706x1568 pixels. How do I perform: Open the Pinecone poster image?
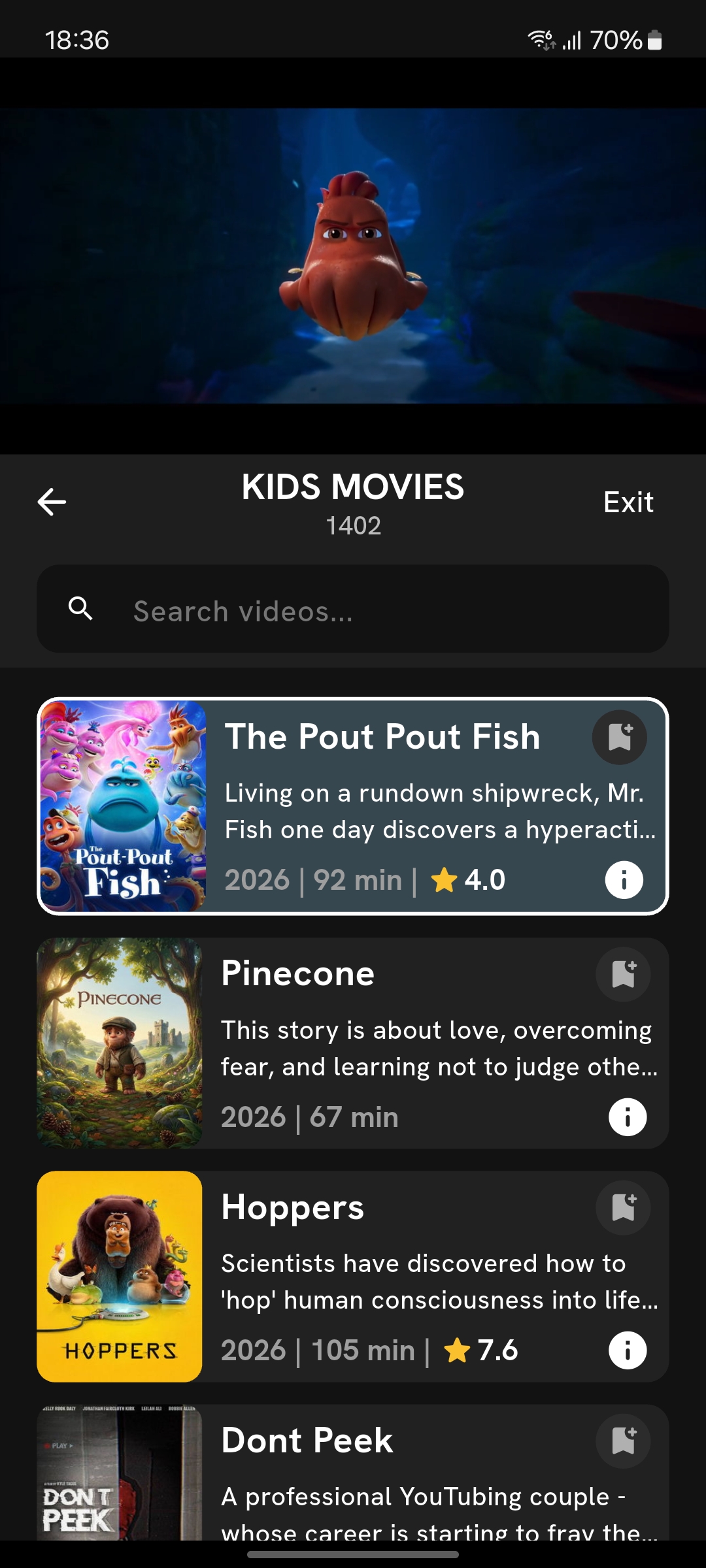[120, 1042]
